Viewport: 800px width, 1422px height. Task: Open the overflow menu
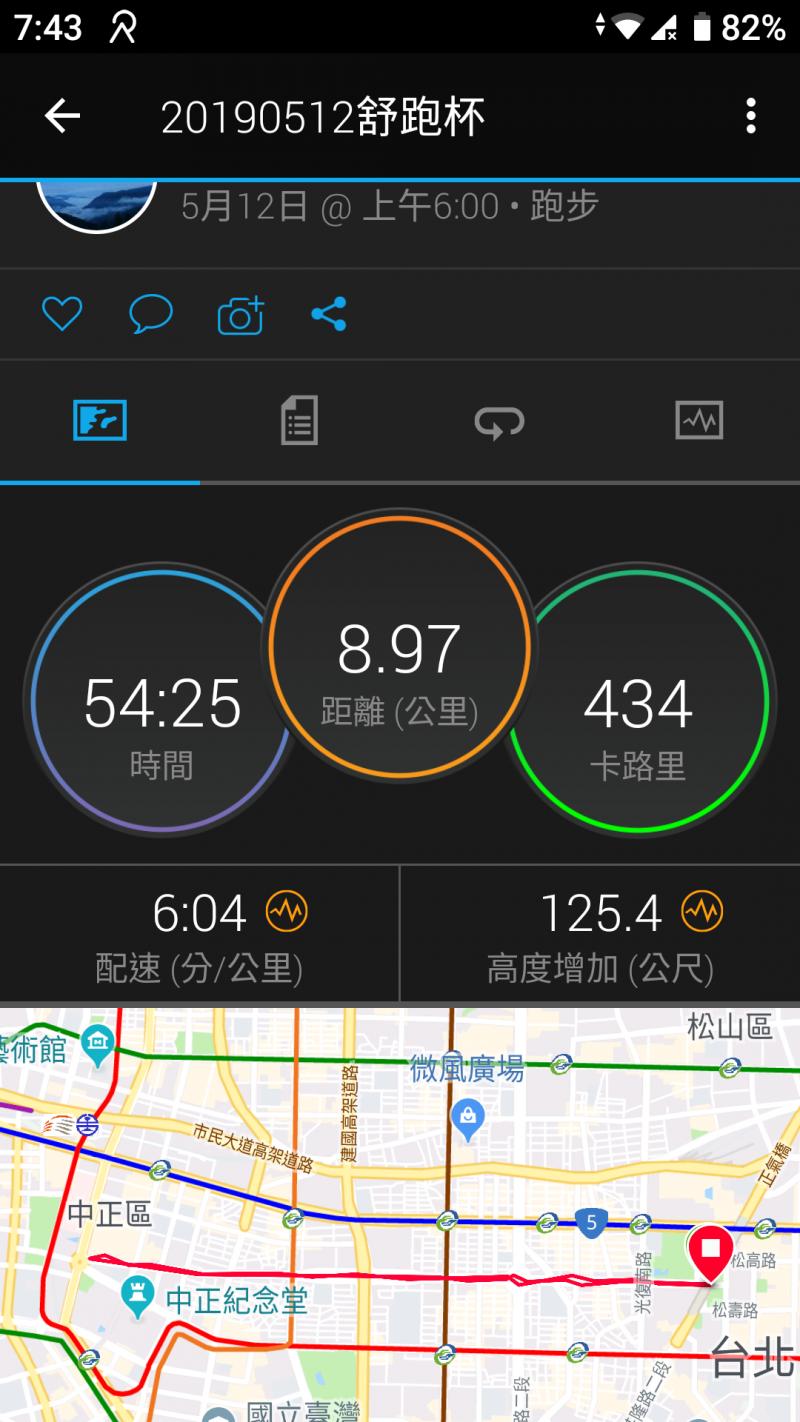tap(750, 117)
